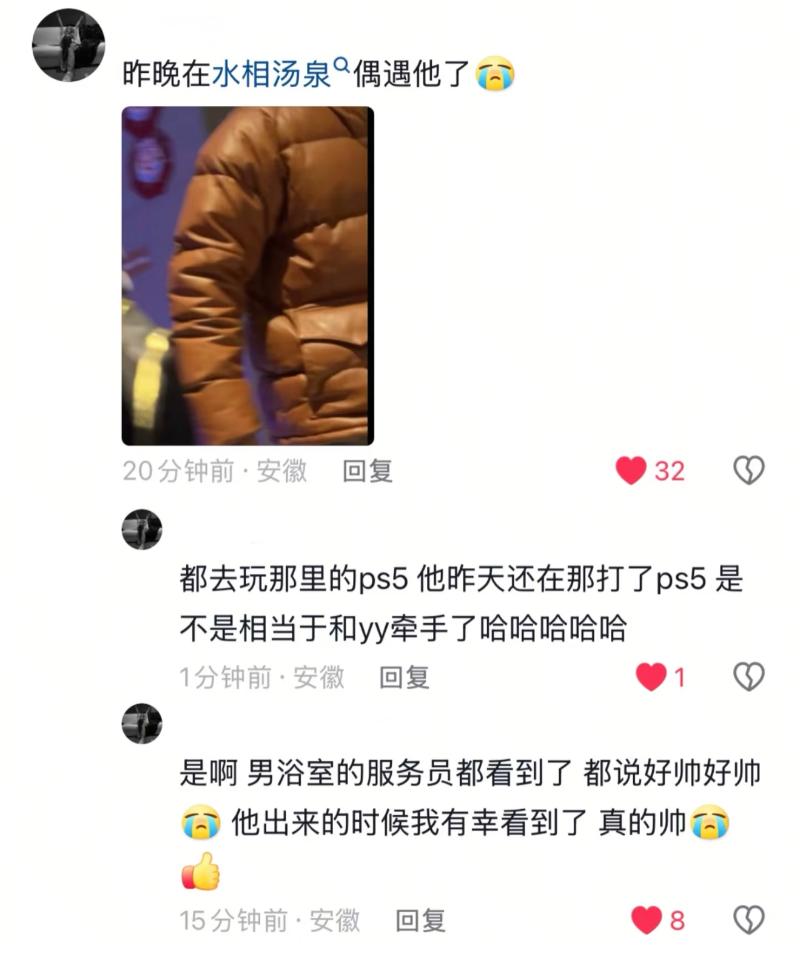Like the comment with 32 likes
800x979 pixels.
[x=631, y=470]
